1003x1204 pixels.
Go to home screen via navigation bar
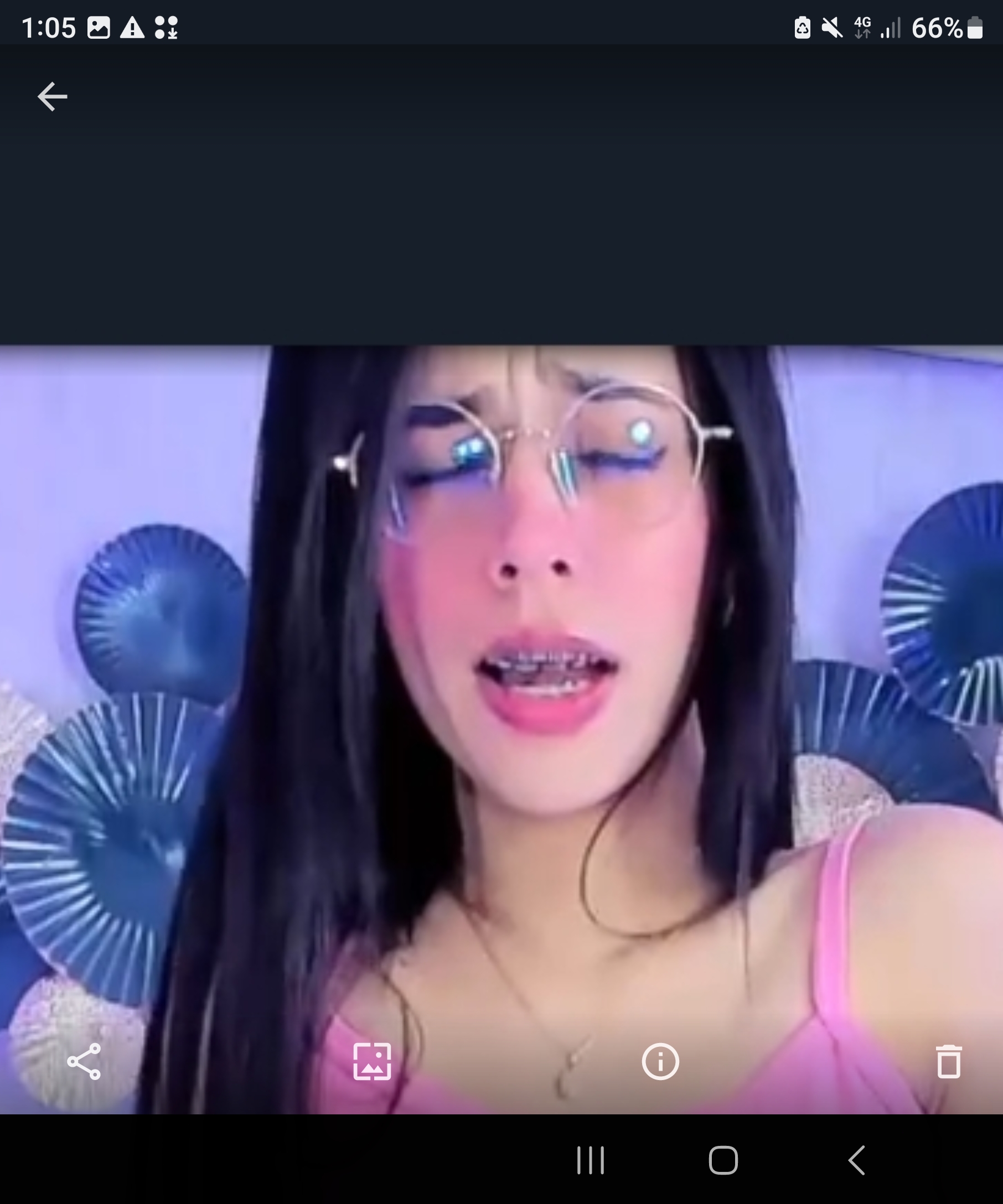723,1160
